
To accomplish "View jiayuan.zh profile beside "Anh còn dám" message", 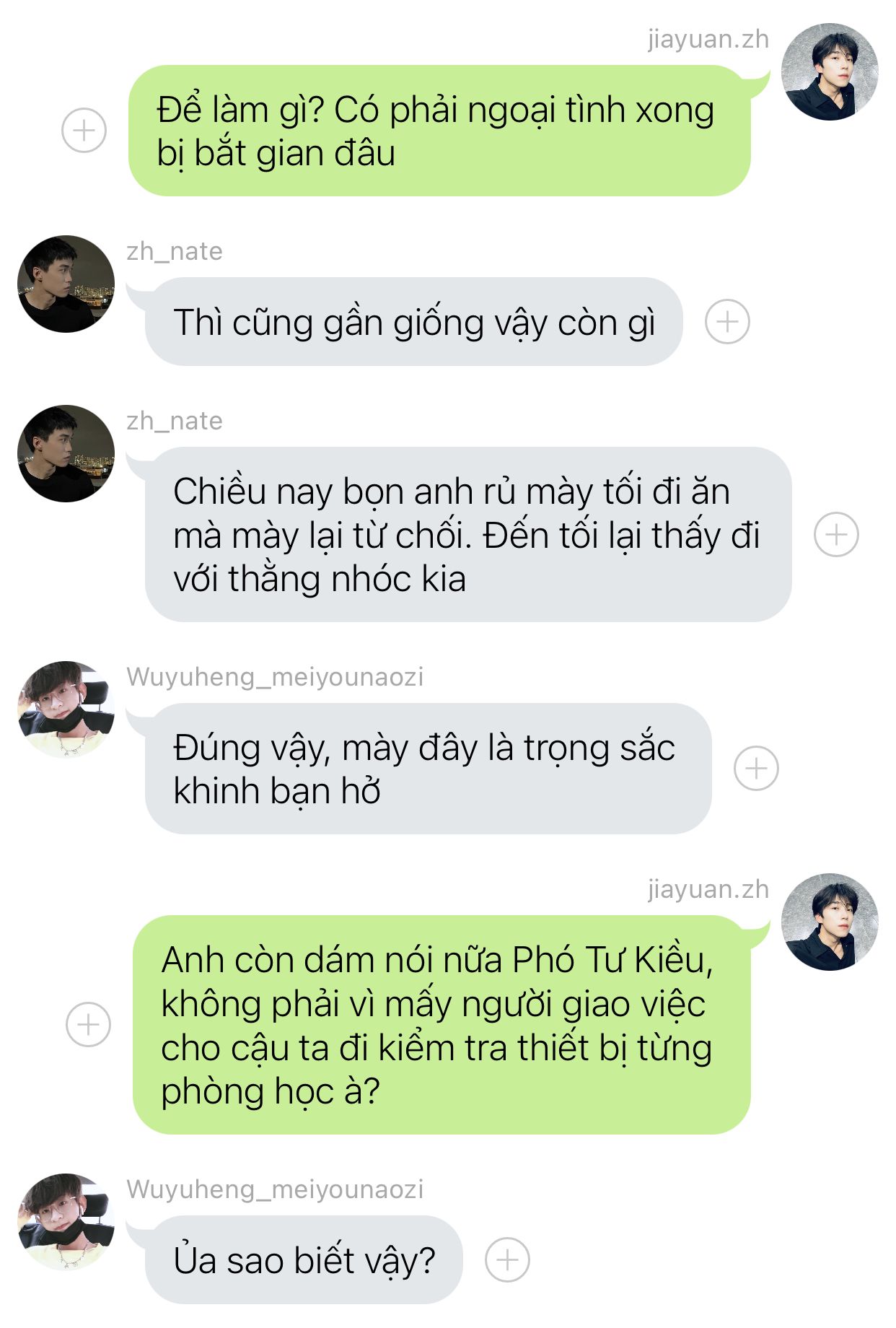I will 829,922.
